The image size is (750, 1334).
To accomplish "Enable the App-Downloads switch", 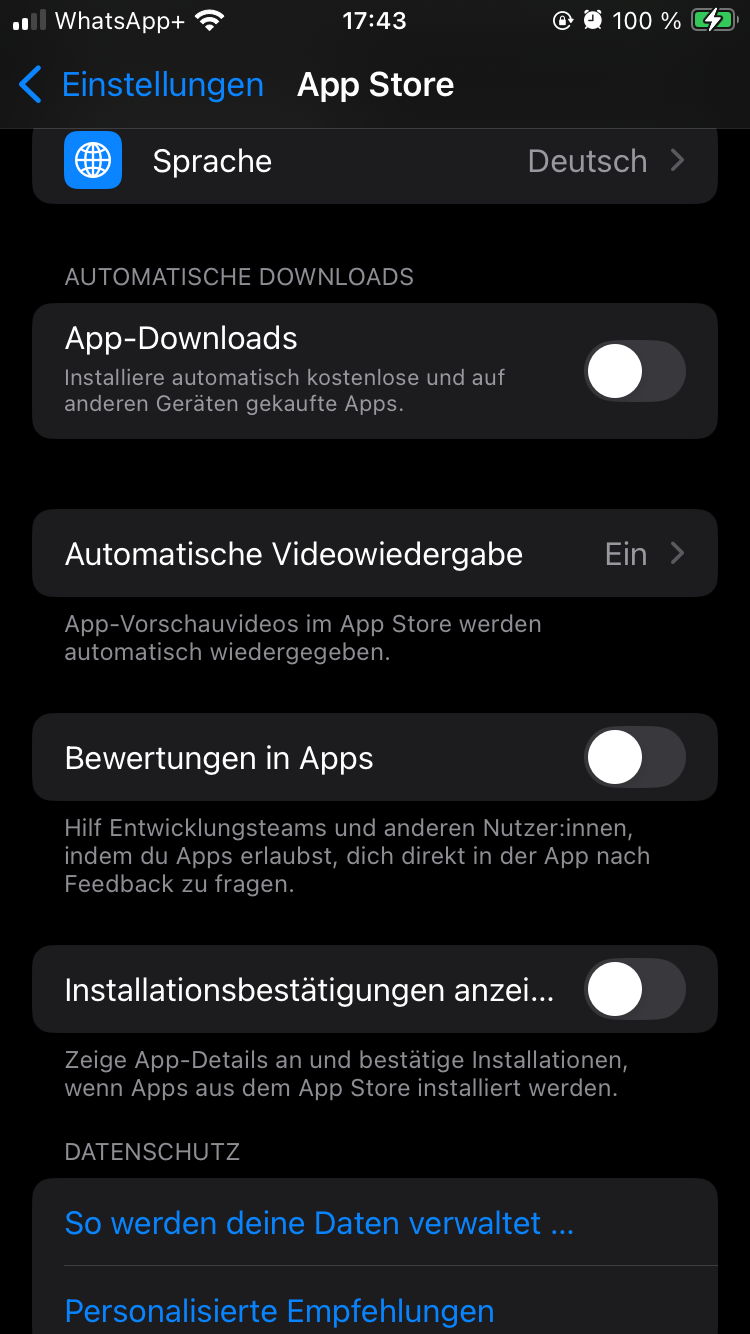I will (x=634, y=371).
